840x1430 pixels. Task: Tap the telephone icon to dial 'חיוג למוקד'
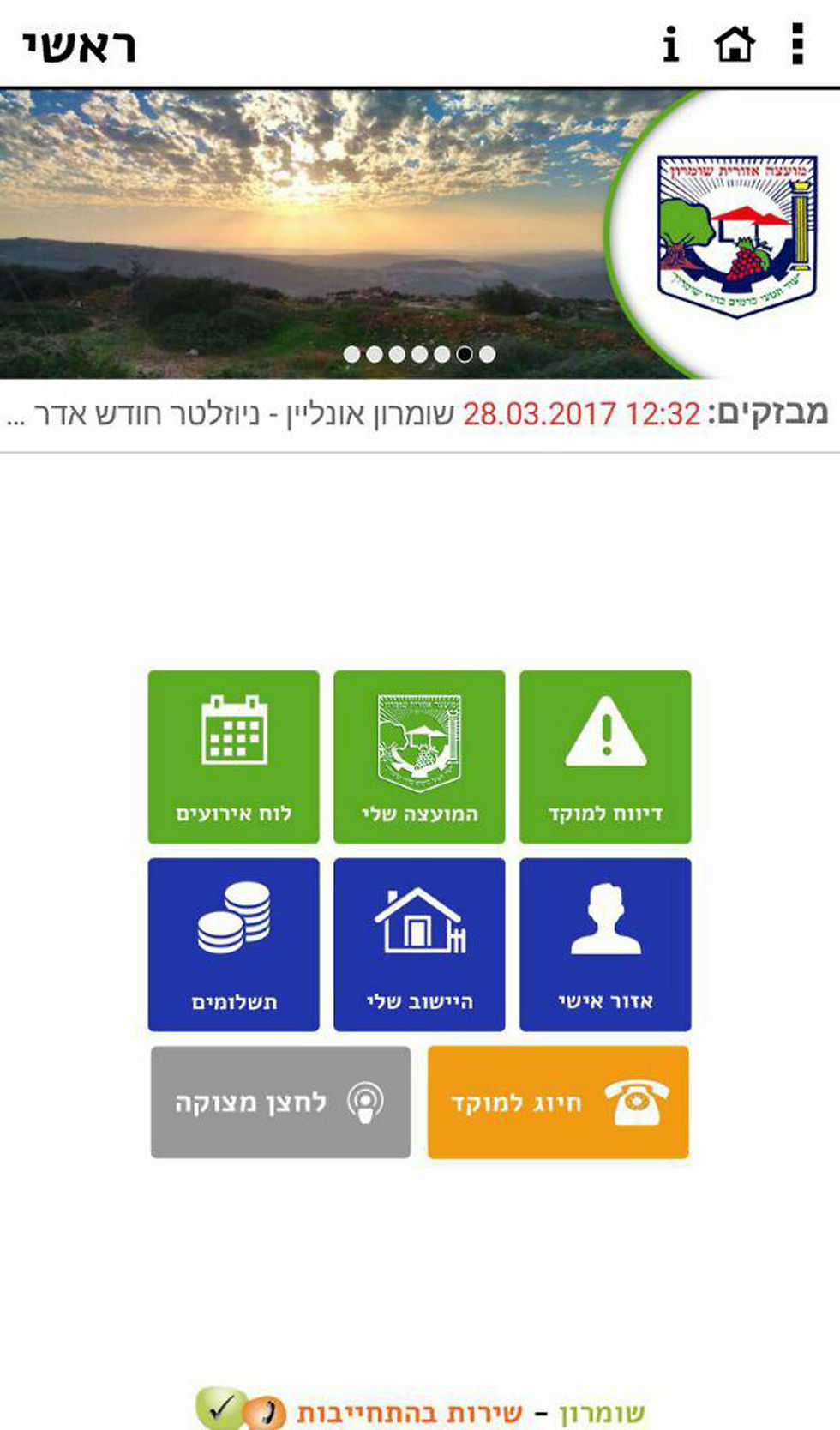pyautogui.click(x=639, y=1100)
